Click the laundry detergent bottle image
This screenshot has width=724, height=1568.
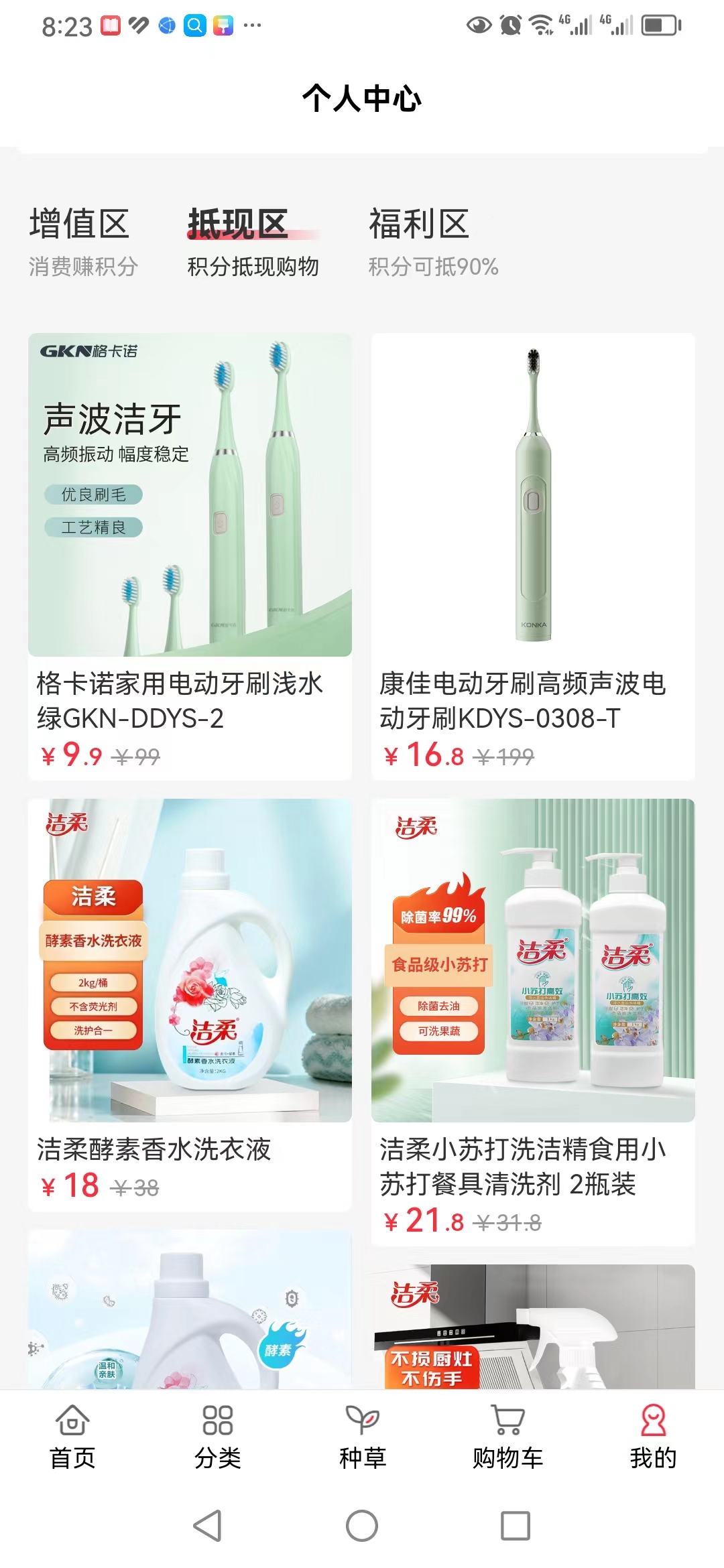tap(188, 958)
